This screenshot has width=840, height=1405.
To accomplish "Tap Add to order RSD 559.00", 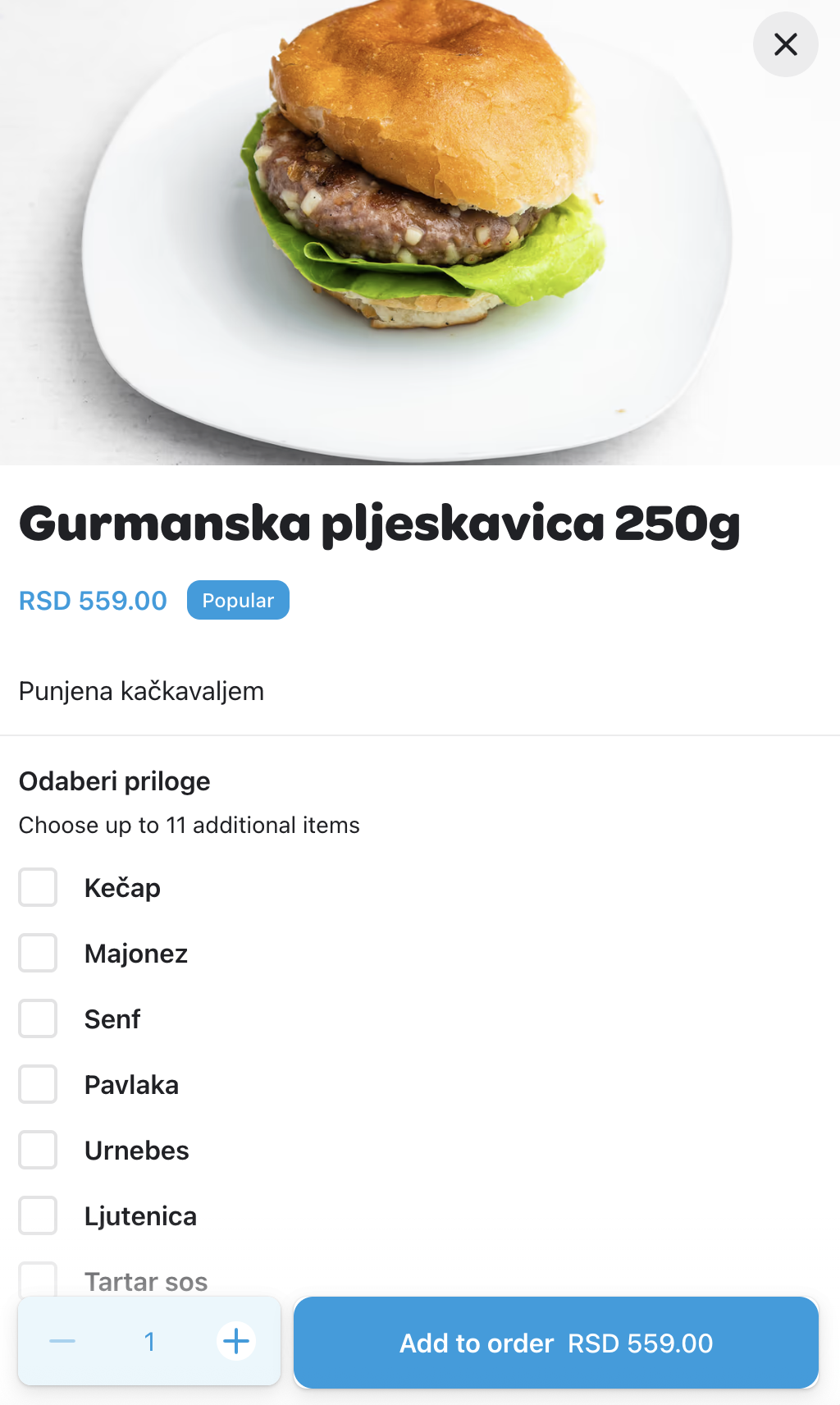I will tap(555, 1343).
